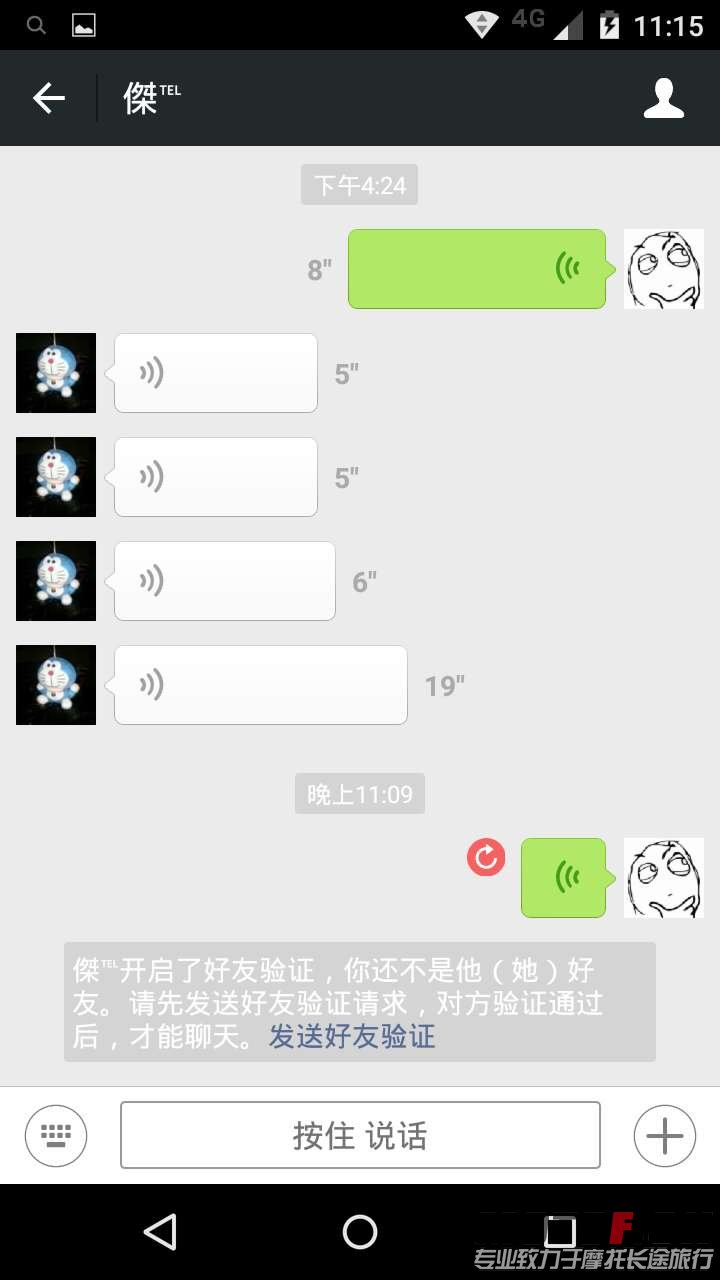Tap the system back button

pyautogui.click(x=160, y=1232)
